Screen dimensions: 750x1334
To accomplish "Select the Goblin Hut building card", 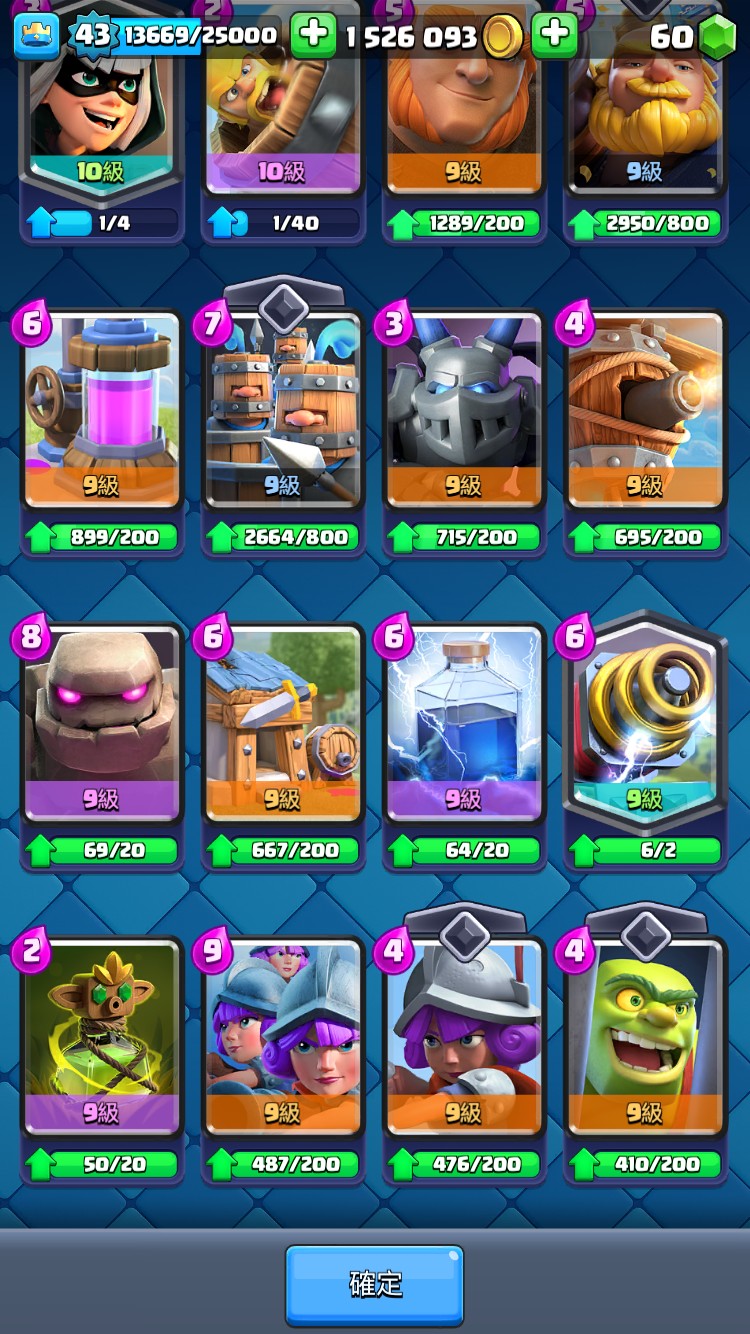I will (x=283, y=724).
